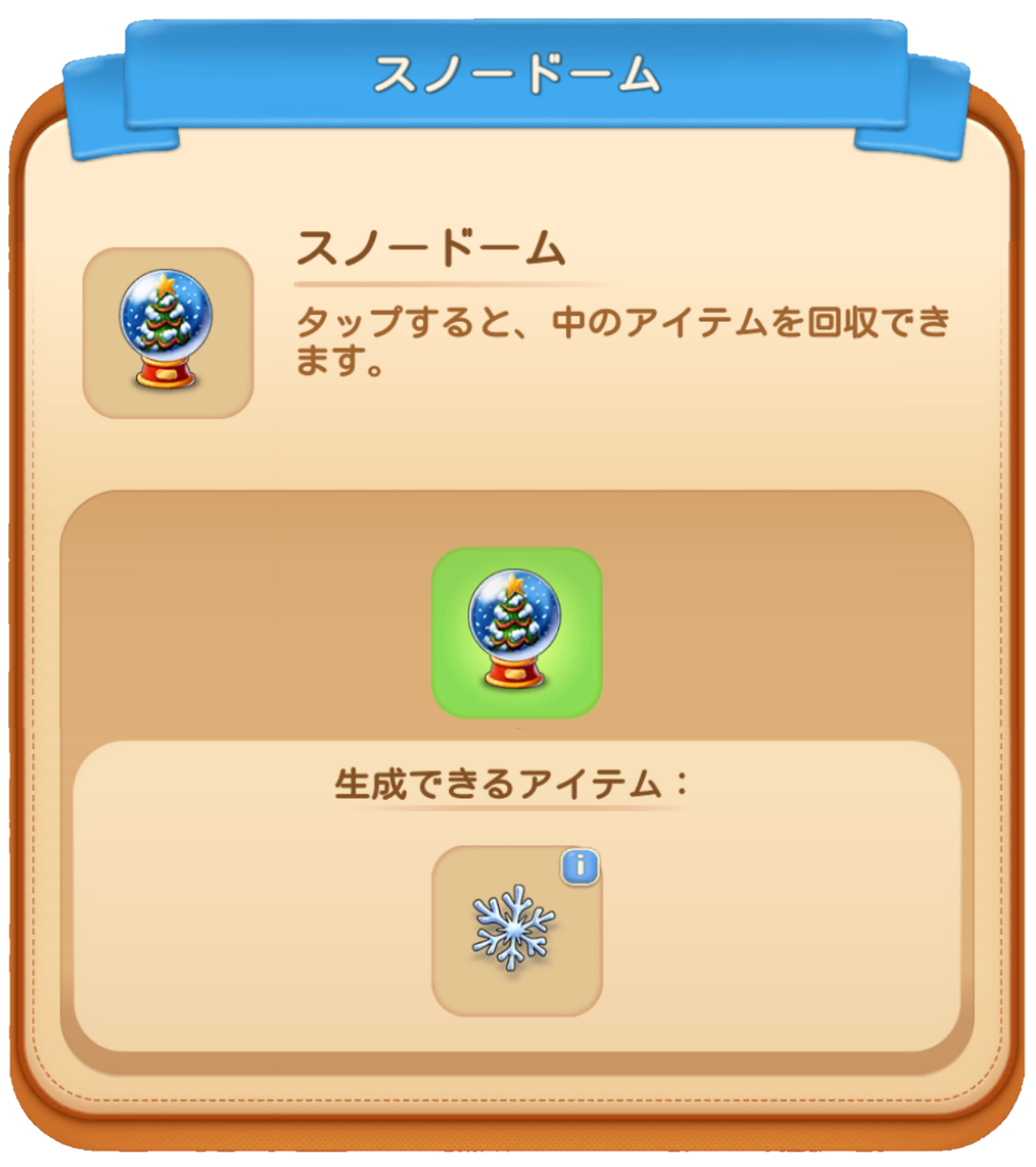The width and height of the screenshot is (1036, 1167).
Task: Open info for the snowflake item
Action: pos(580,867)
